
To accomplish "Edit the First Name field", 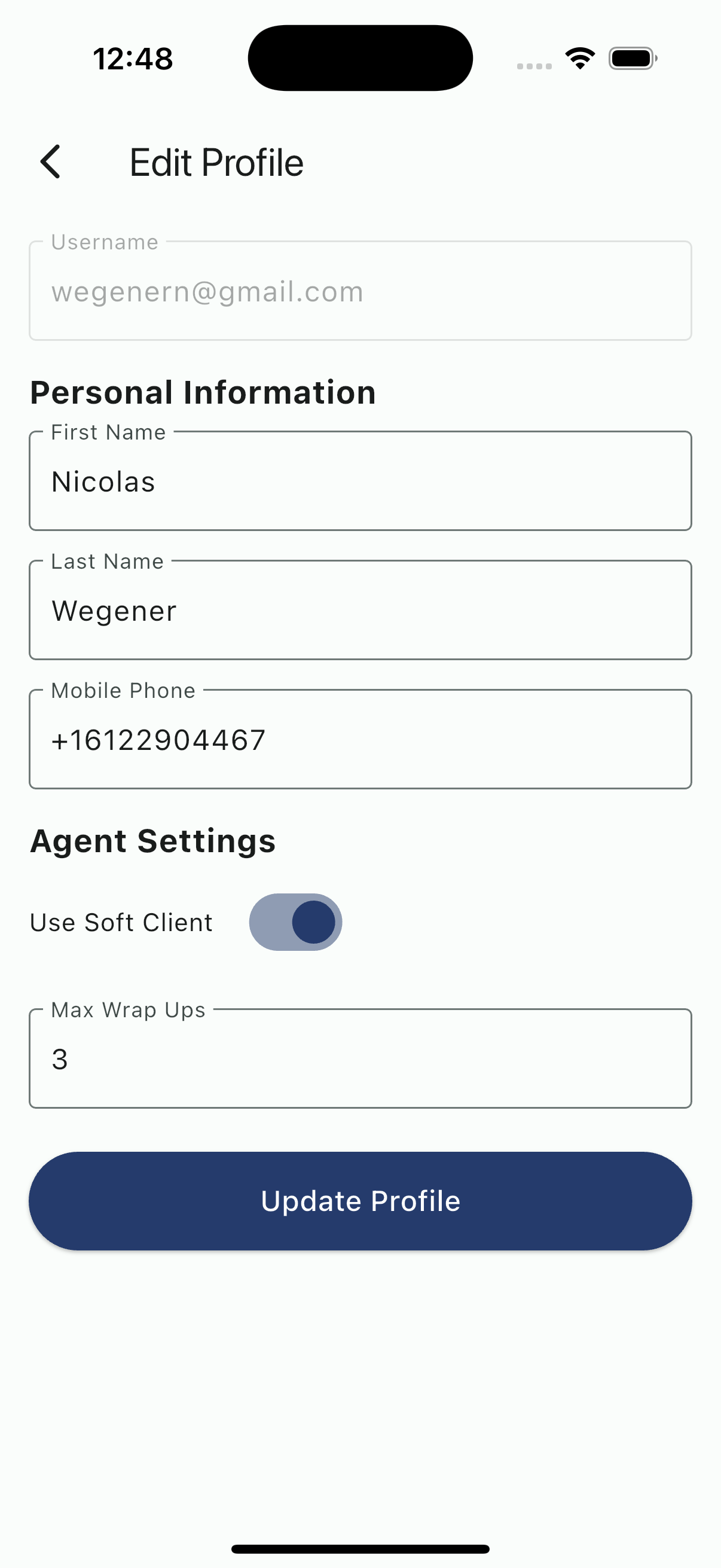I will [360, 481].
